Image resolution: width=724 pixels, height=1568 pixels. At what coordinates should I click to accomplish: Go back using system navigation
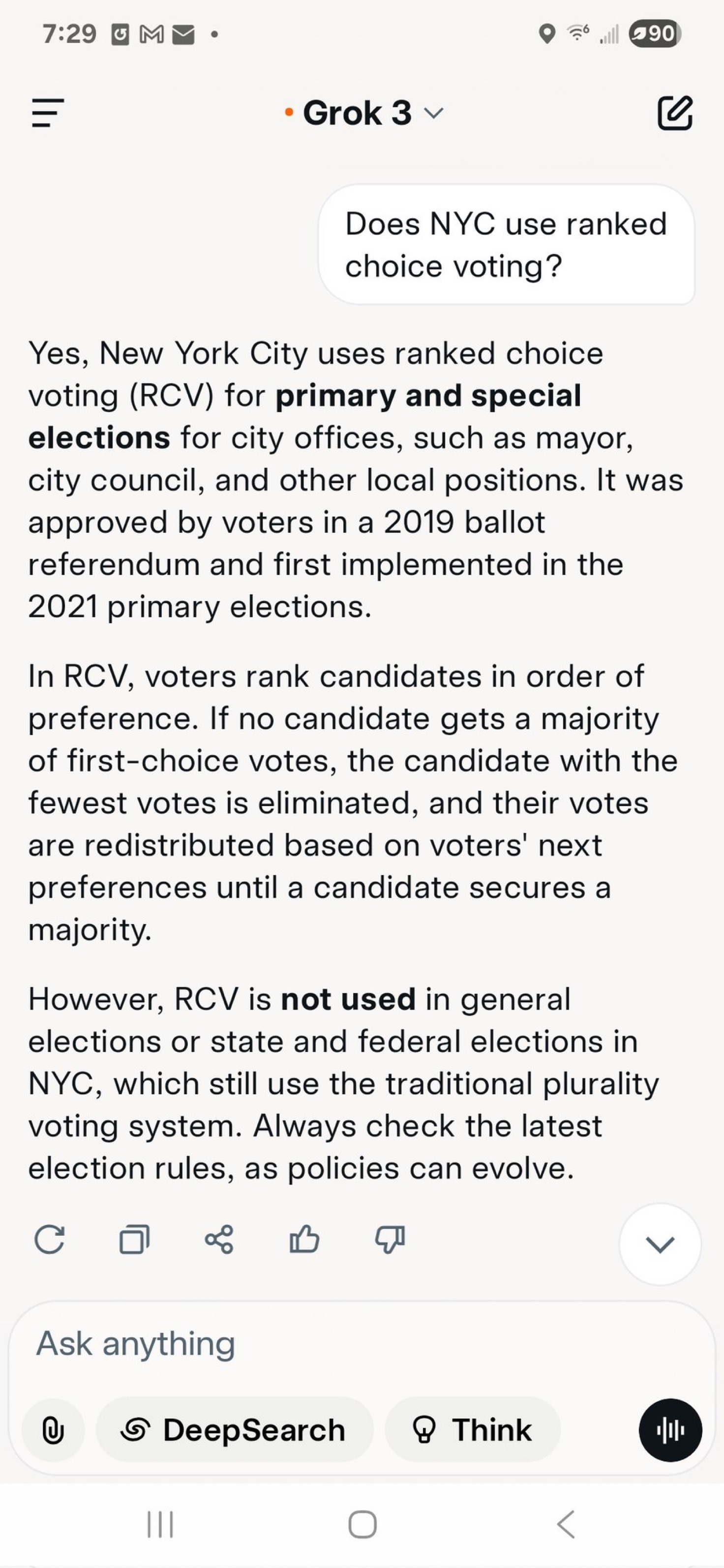point(566,1525)
